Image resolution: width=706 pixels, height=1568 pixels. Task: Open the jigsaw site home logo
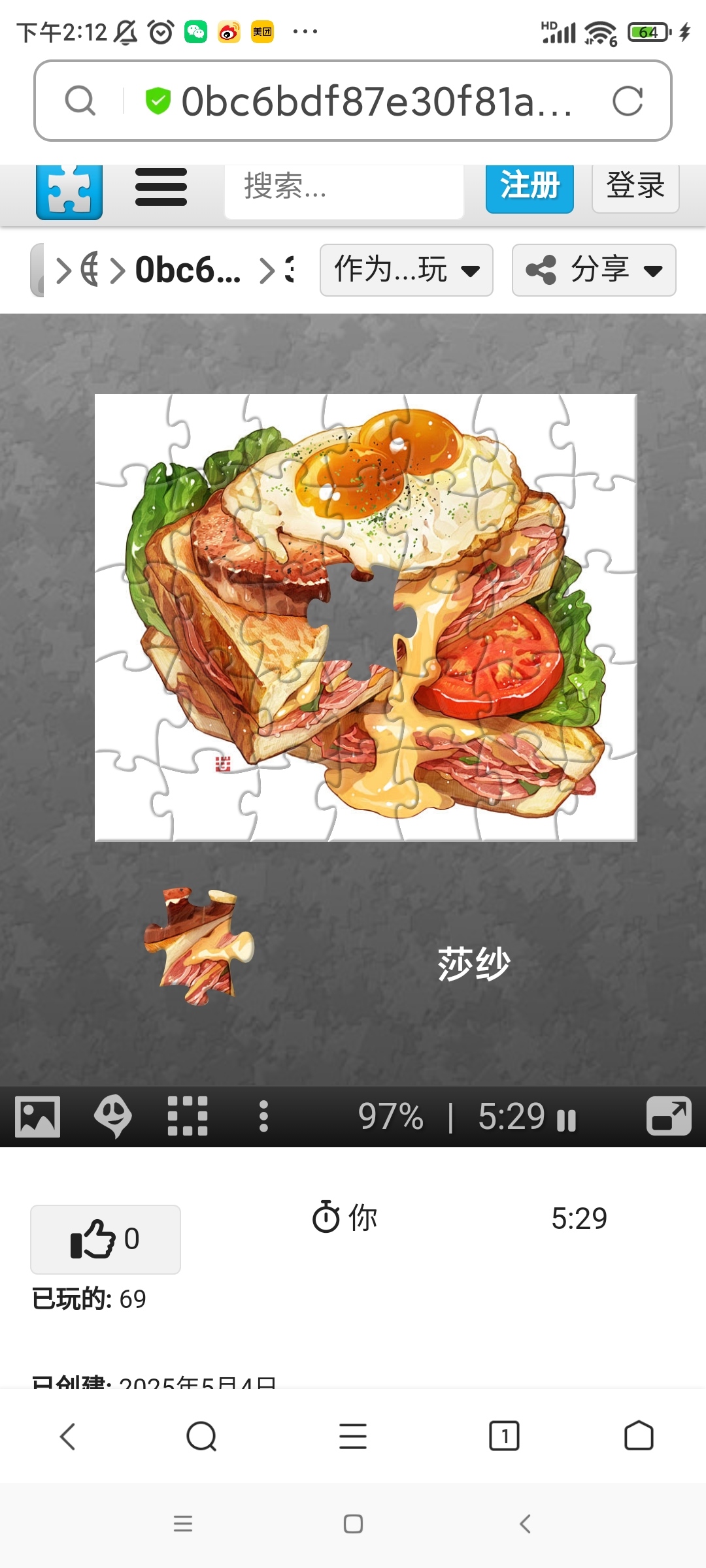[69, 191]
